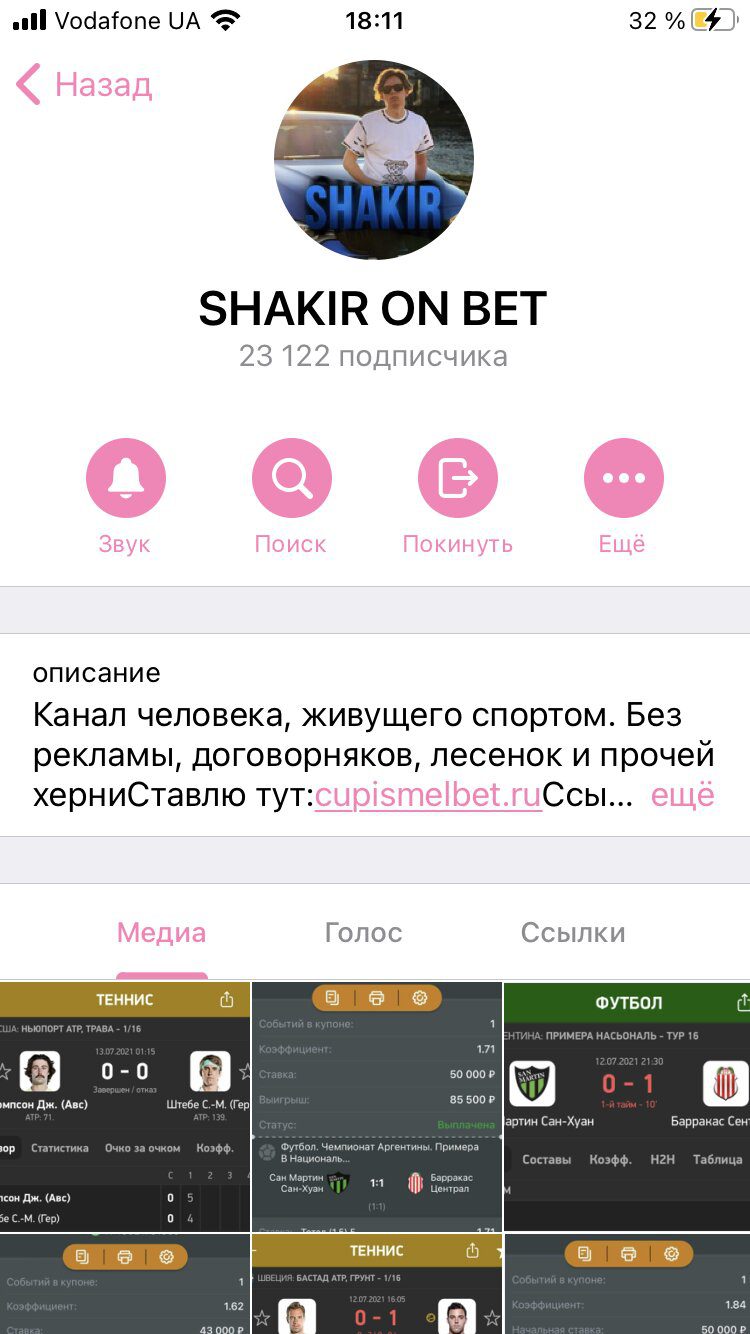Open the San Martin football 0-1 screenshot
This screenshot has height=1334, width=750.
pyautogui.click(x=627, y=1106)
